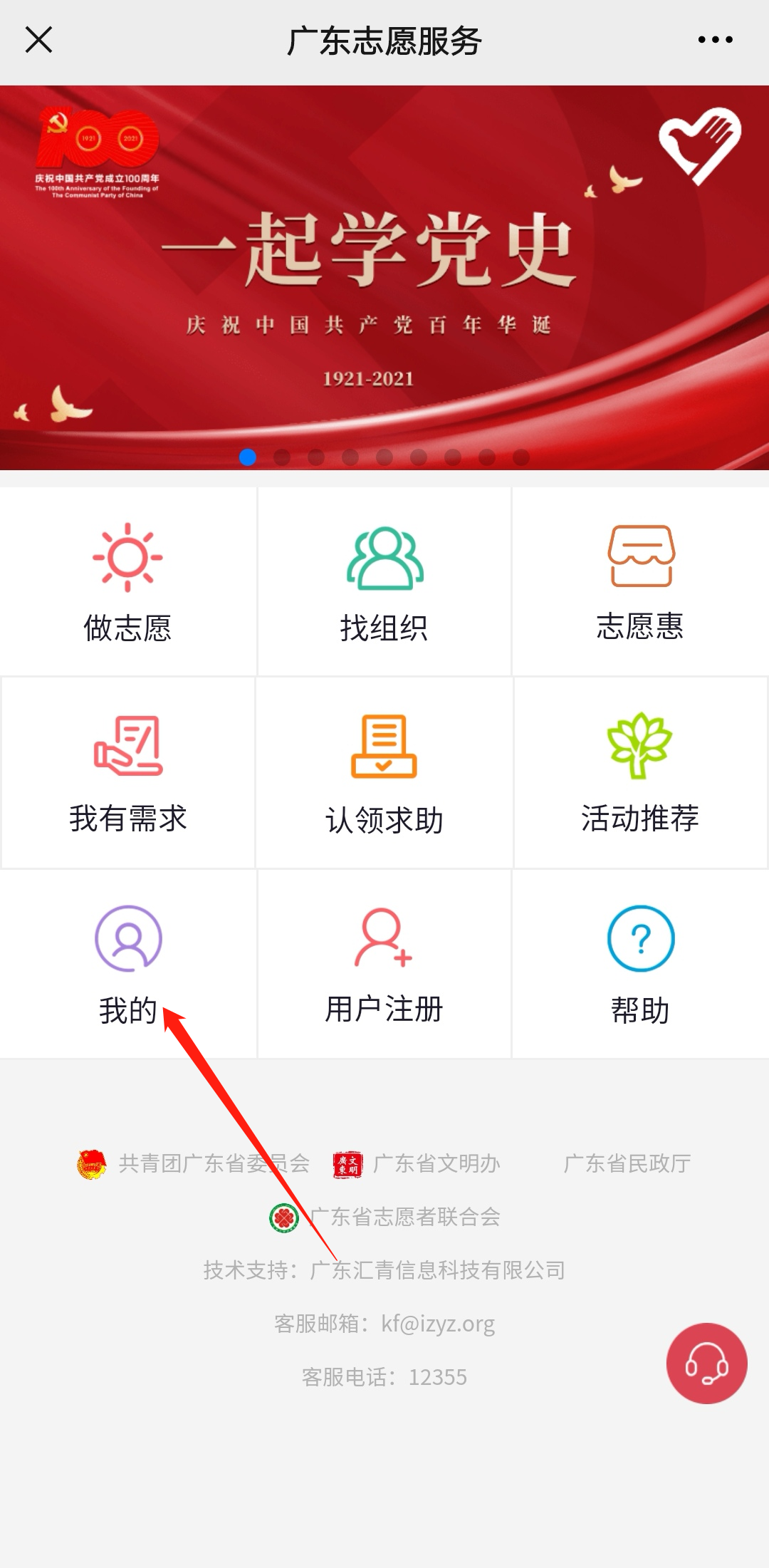769x1568 pixels.
Task: Close the 广东志愿服务 page
Action: [38, 40]
